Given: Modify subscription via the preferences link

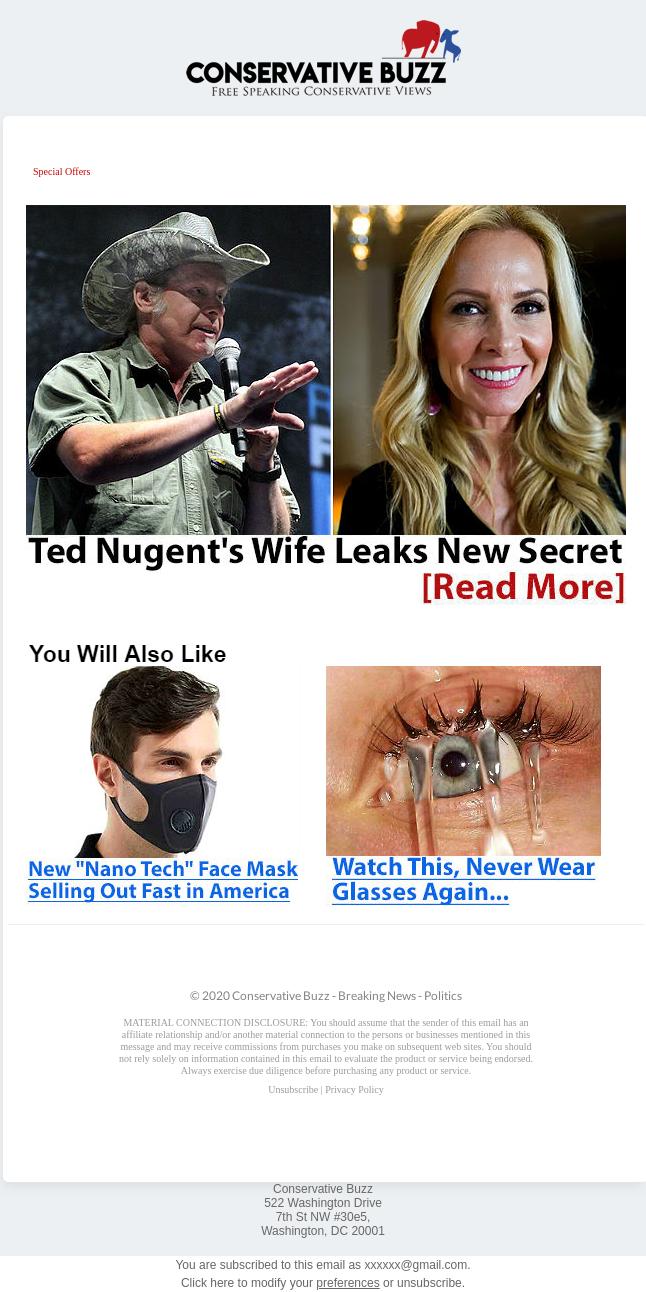Looking at the screenshot, I should tap(347, 1283).
